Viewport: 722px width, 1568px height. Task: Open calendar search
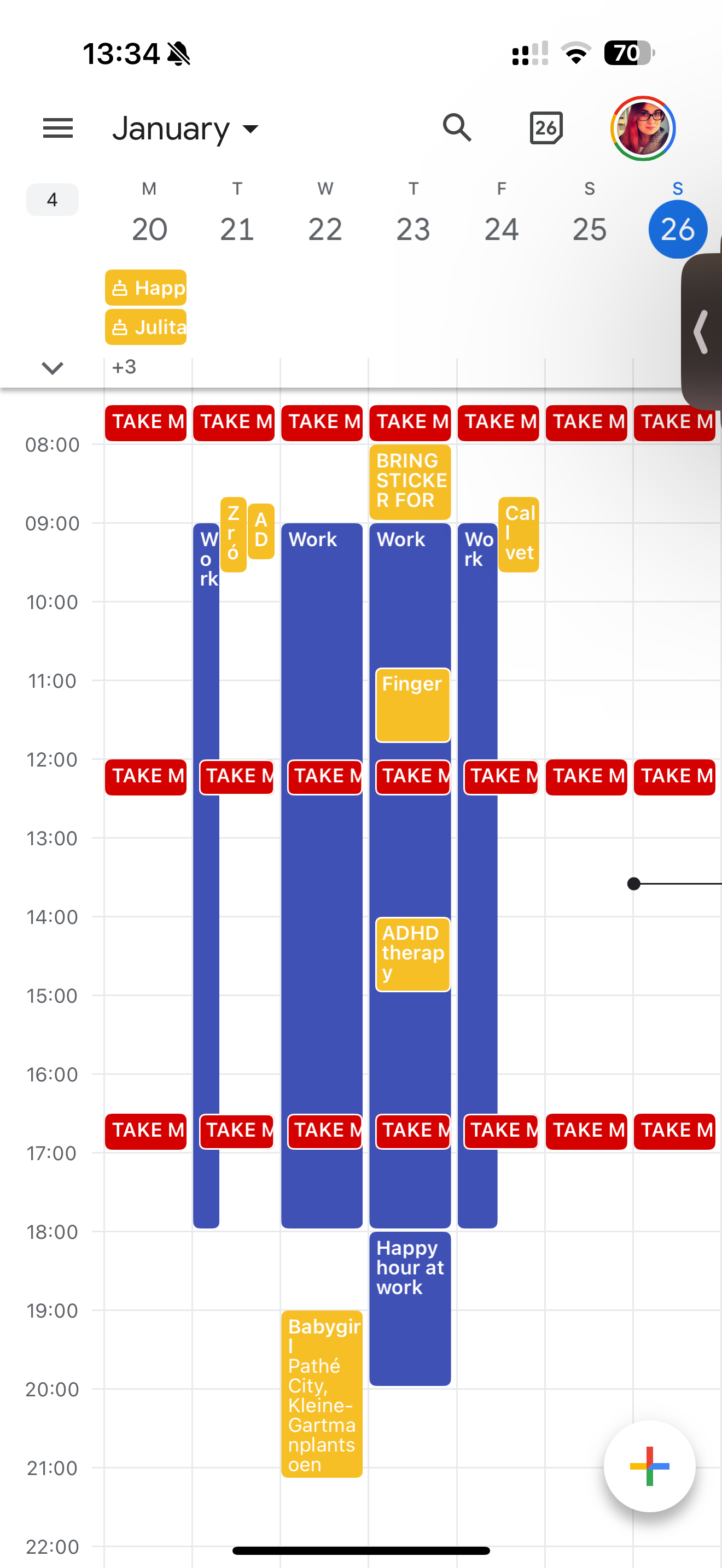tap(457, 128)
